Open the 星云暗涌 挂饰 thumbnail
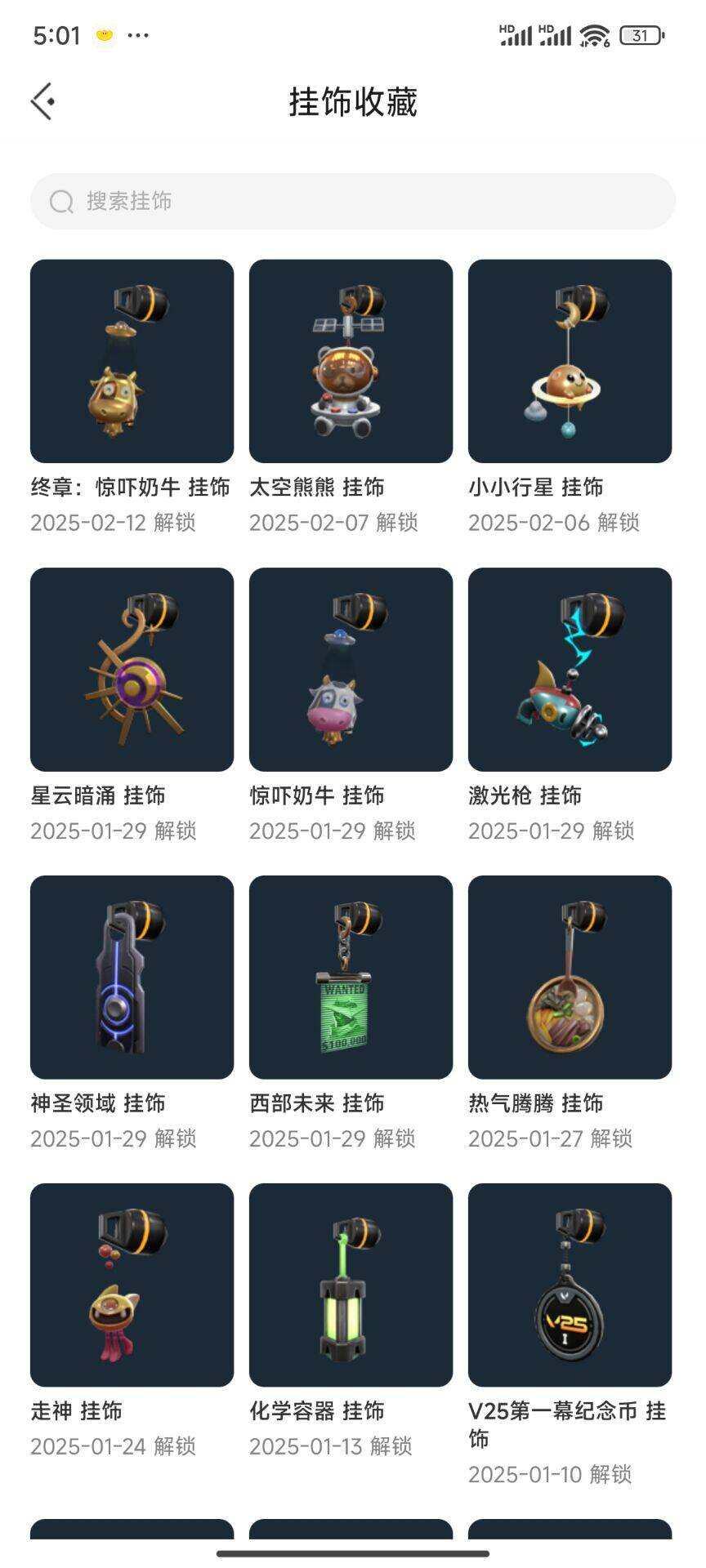 click(131, 670)
